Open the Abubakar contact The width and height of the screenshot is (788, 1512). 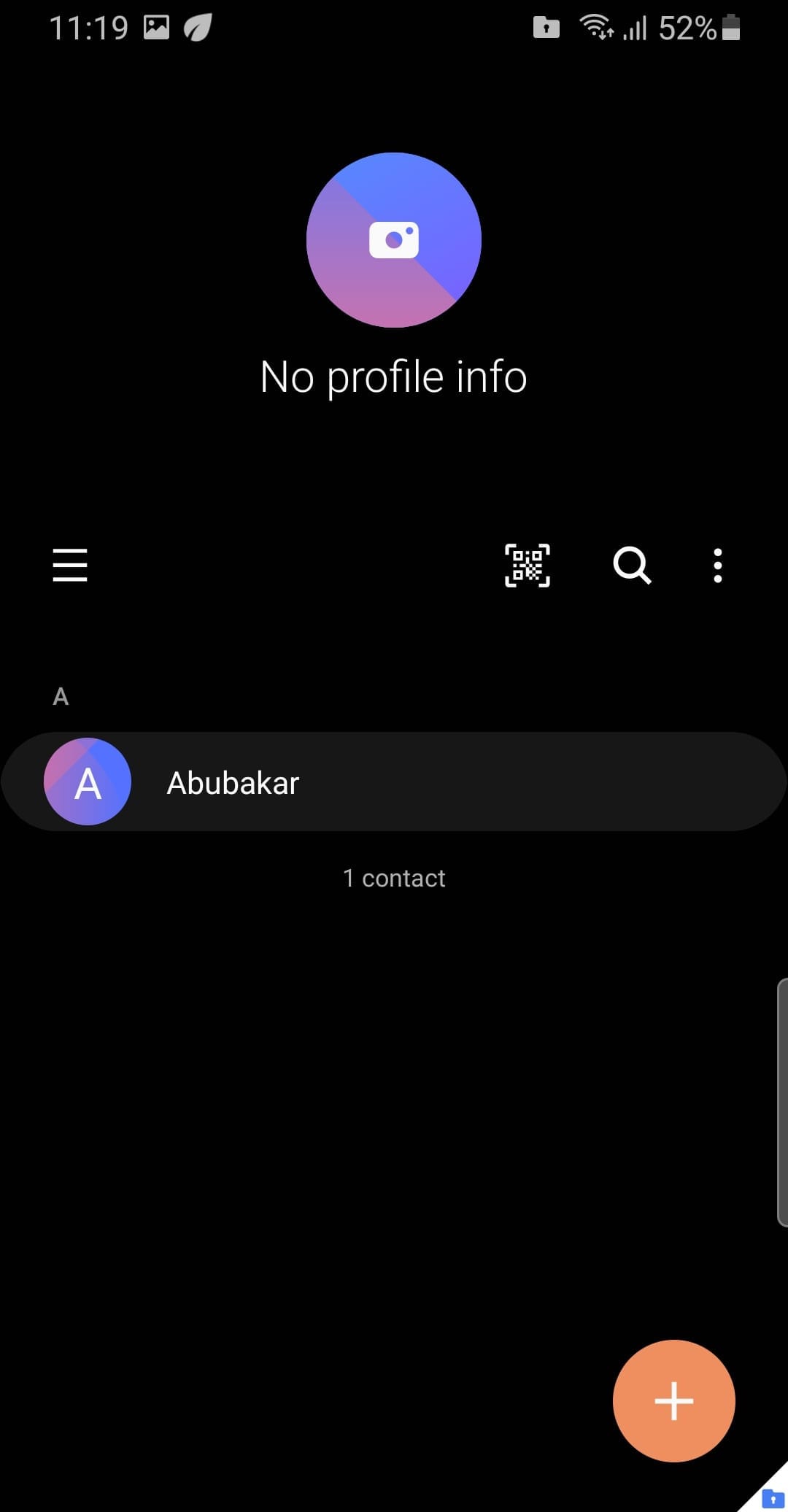tap(394, 782)
